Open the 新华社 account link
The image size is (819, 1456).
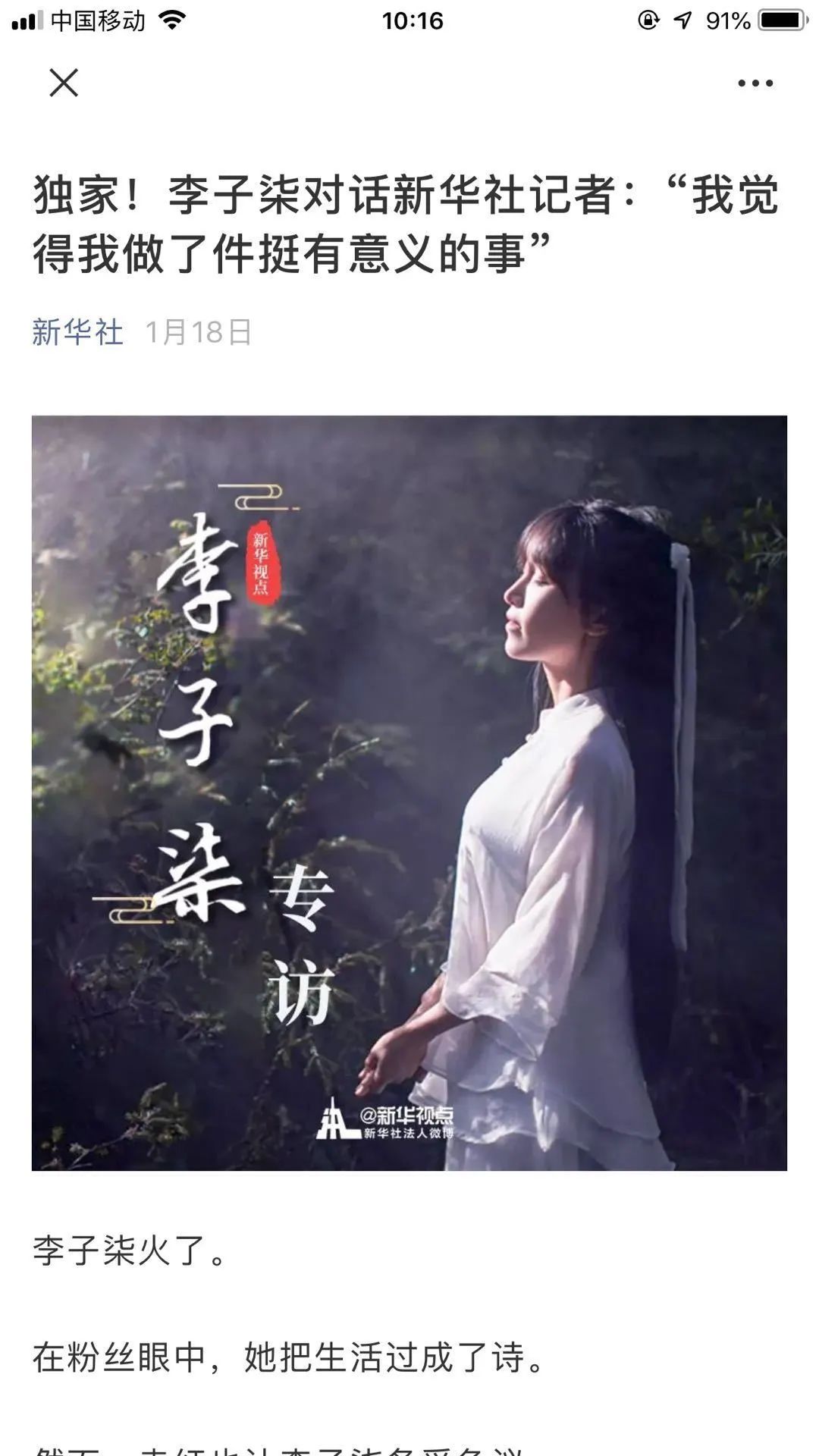pyautogui.click(x=77, y=332)
